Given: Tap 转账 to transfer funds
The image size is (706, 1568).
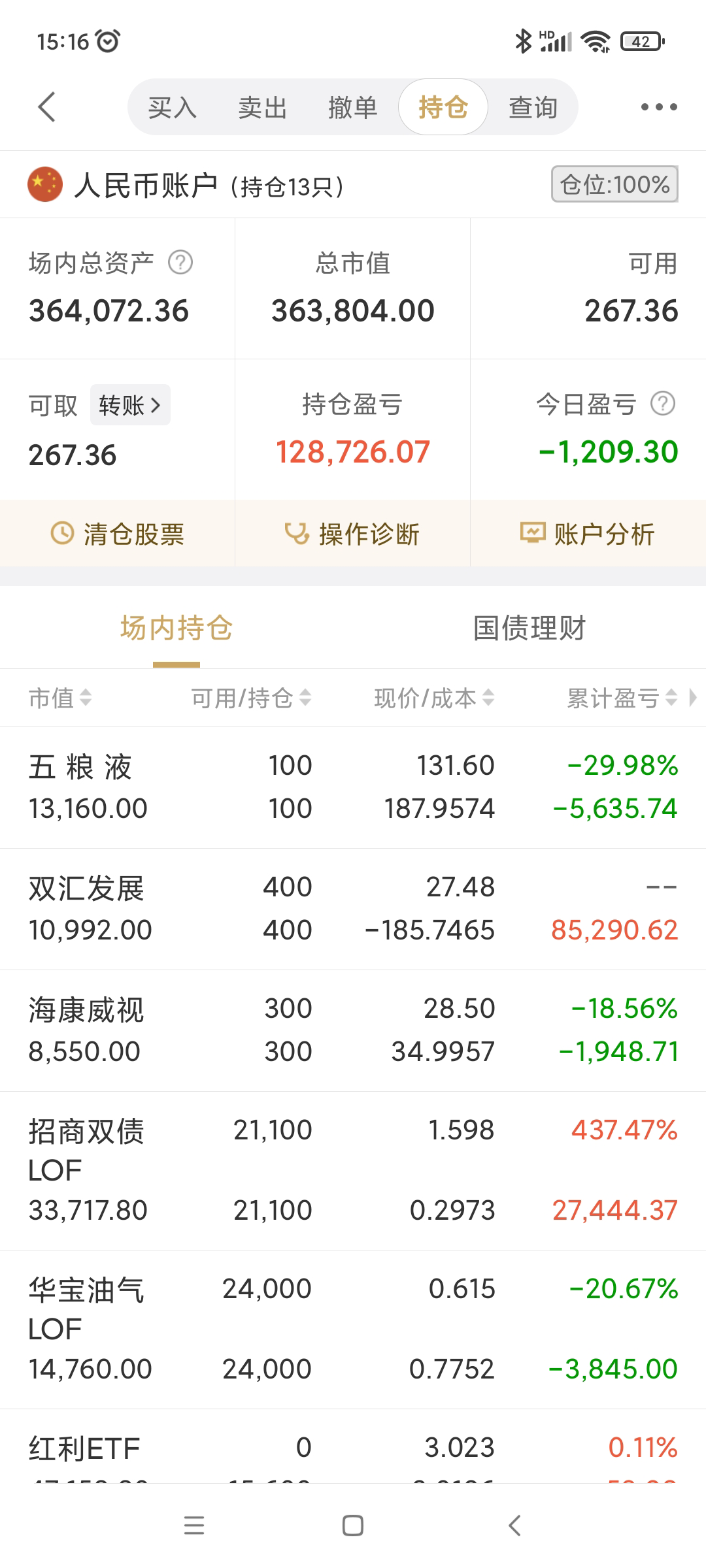Looking at the screenshot, I should click(129, 405).
